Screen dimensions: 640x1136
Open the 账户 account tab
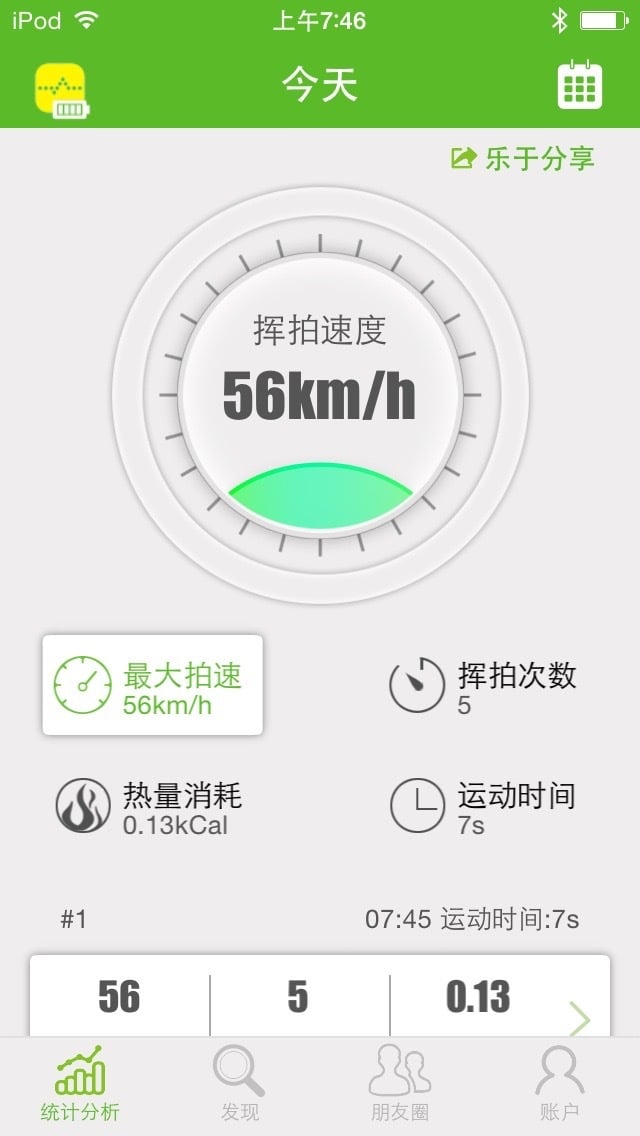tap(559, 1085)
